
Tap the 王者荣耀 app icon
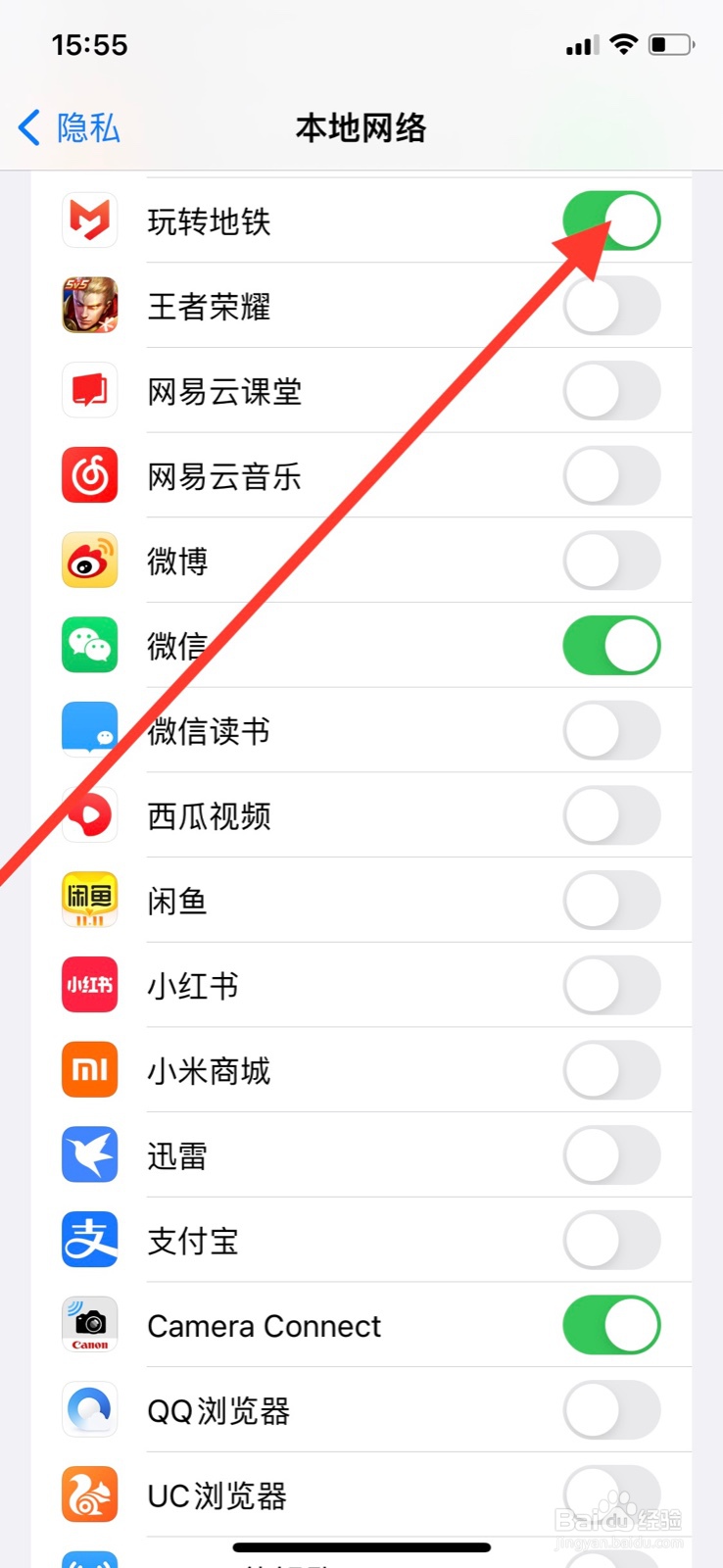89,305
